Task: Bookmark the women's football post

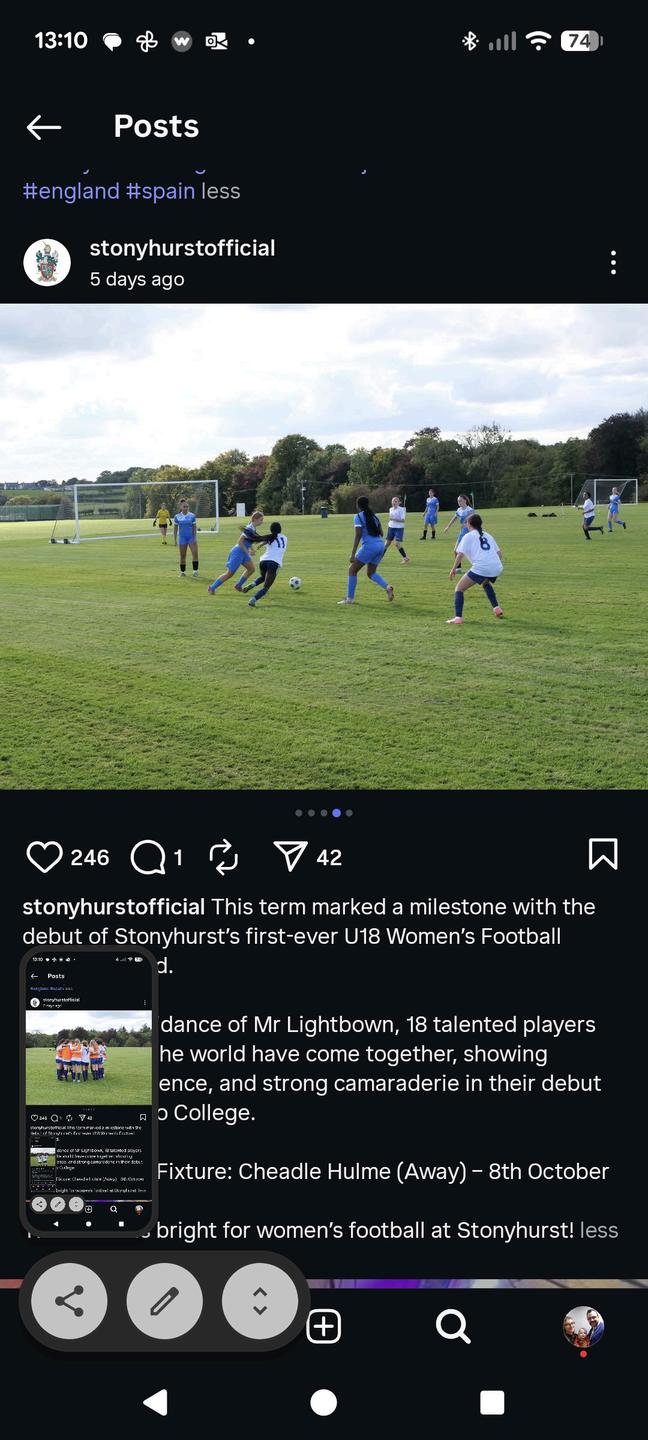Action: point(603,855)
